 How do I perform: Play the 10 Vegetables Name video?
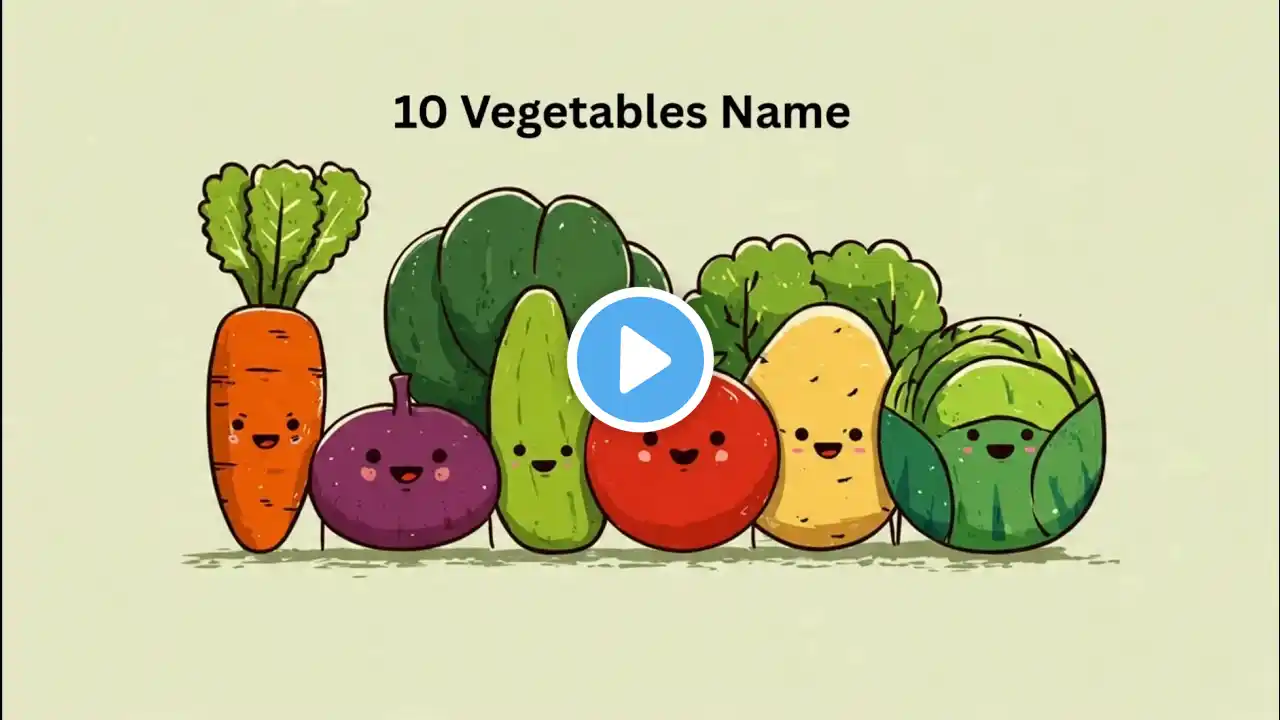click(640, 359)
